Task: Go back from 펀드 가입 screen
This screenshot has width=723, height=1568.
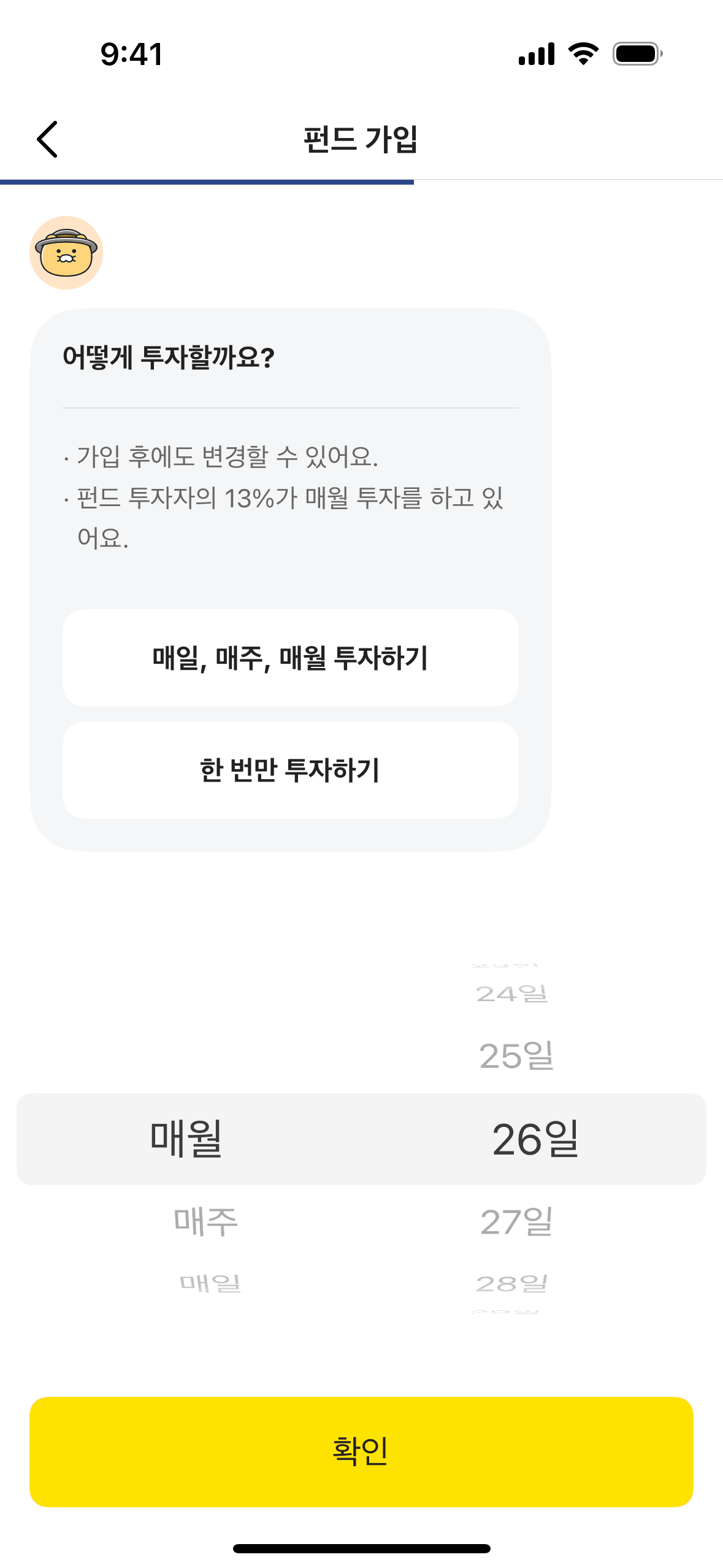Action: coord(48,139)
